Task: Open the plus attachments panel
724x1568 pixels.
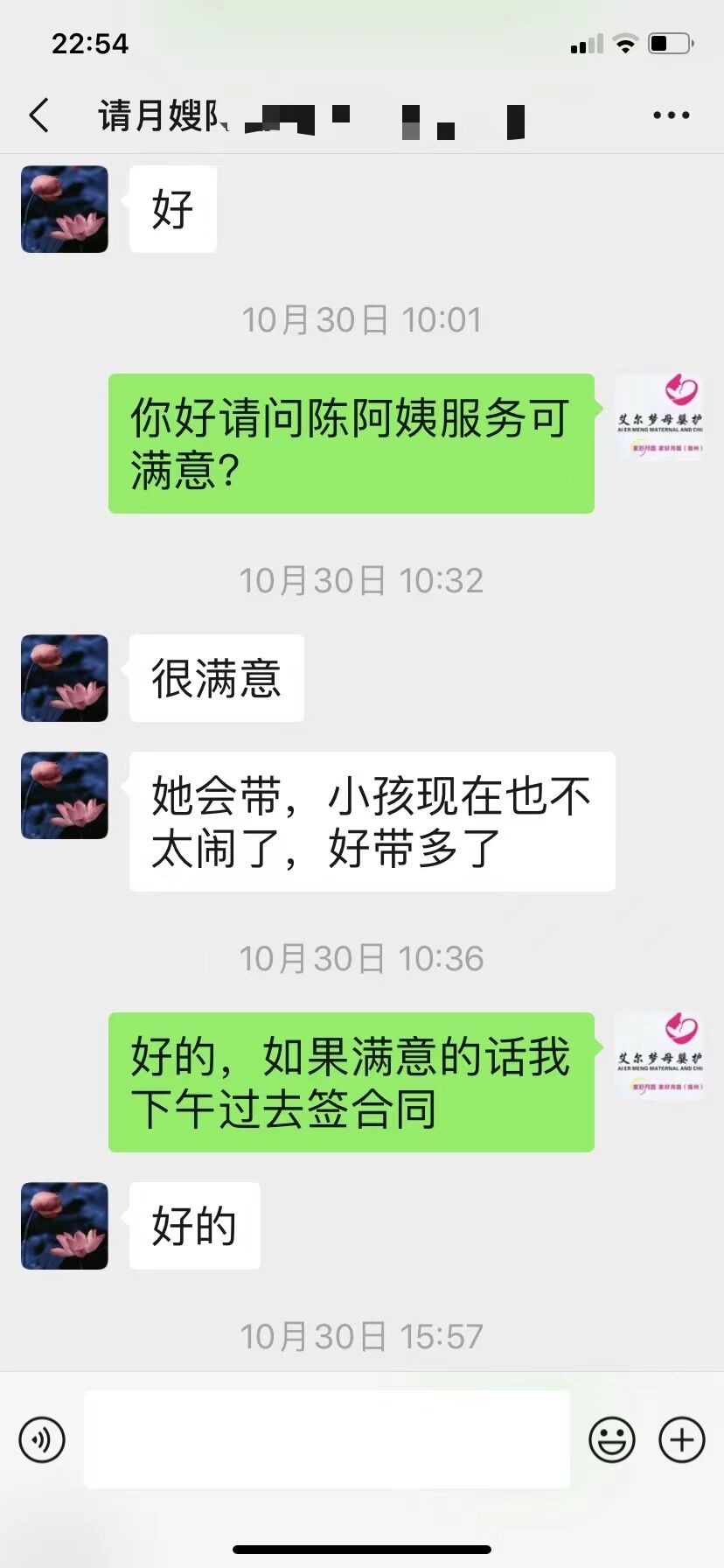Action: point(681,1439)
